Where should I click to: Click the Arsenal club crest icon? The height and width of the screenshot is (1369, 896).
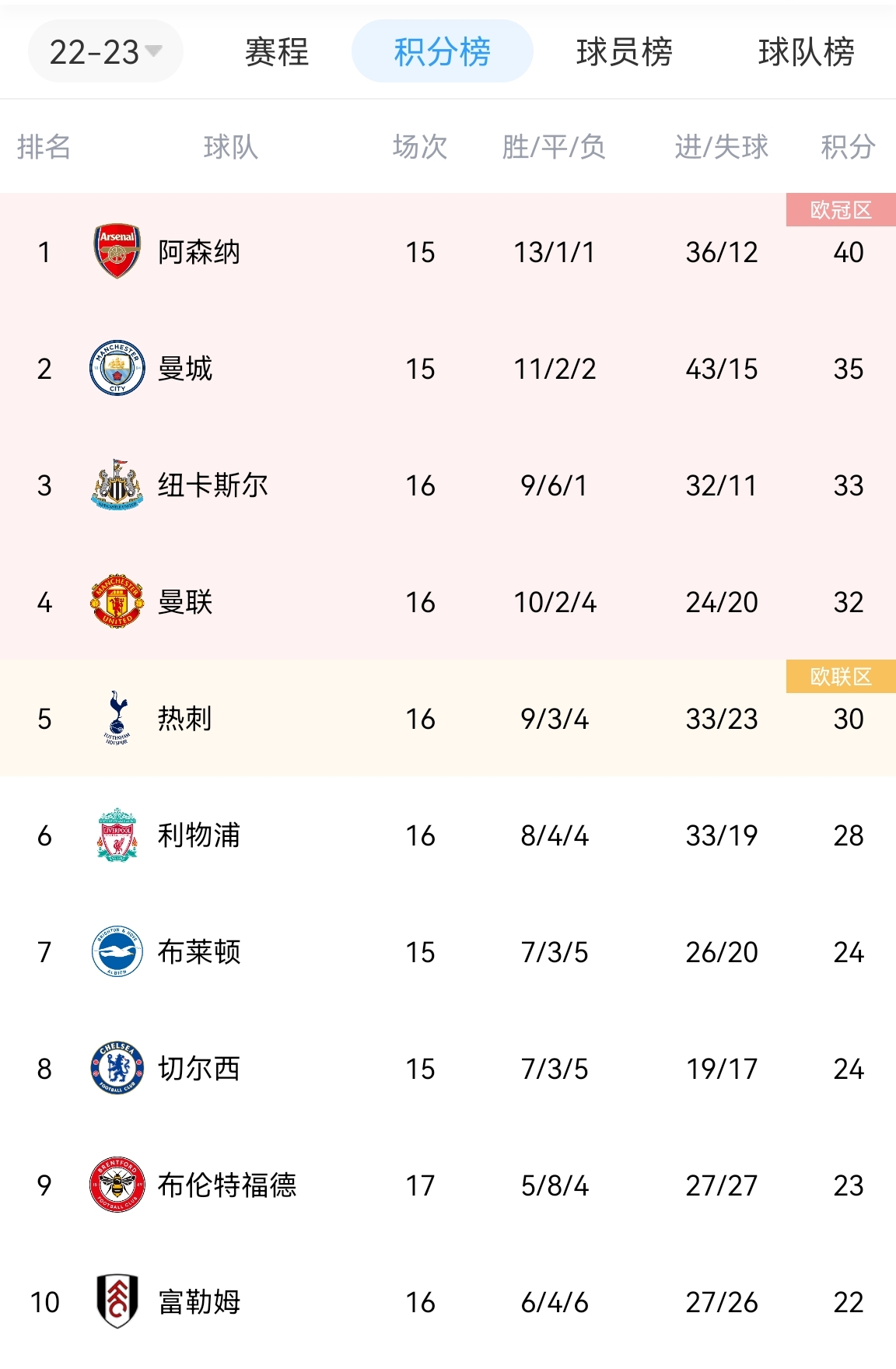point(115,251)
